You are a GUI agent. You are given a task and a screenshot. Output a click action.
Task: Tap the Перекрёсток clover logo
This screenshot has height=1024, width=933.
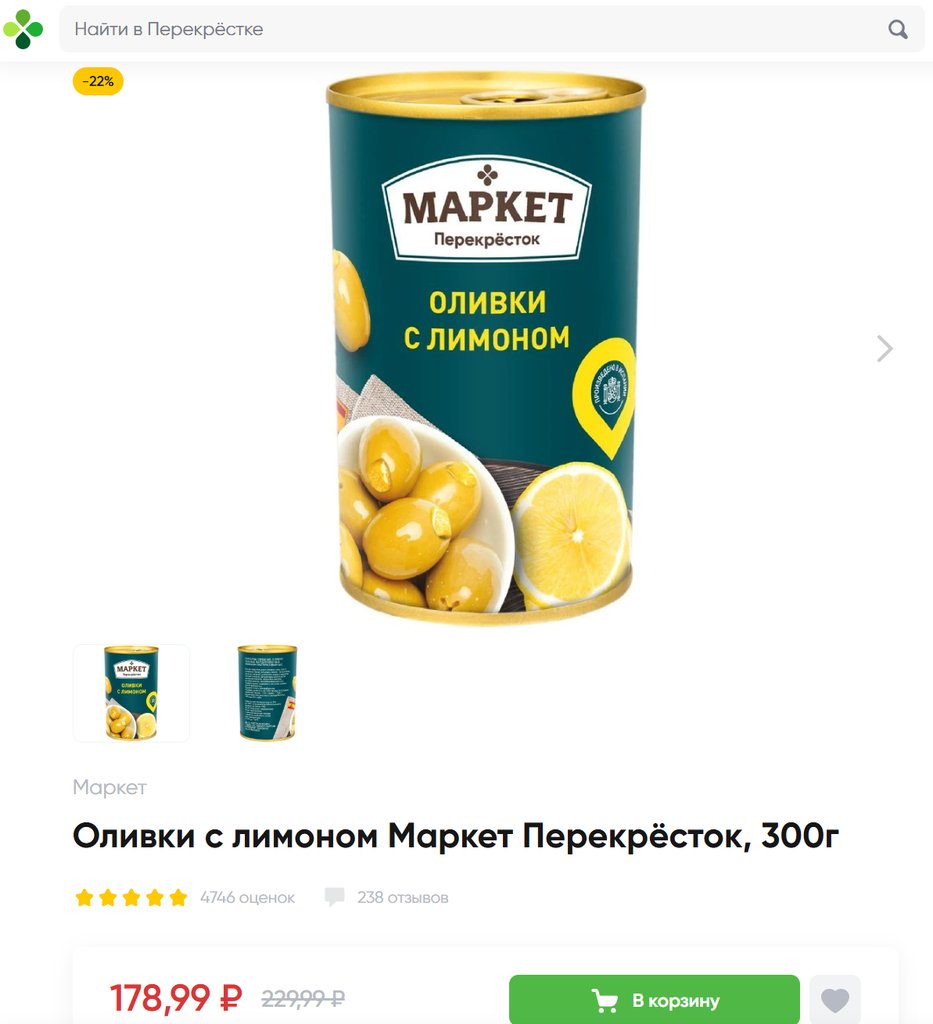tap(23, 29)
